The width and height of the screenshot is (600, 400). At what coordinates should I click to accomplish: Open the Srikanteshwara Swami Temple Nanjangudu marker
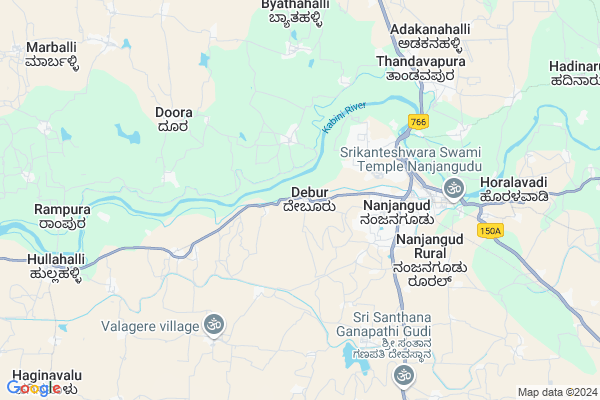[452, 188]
